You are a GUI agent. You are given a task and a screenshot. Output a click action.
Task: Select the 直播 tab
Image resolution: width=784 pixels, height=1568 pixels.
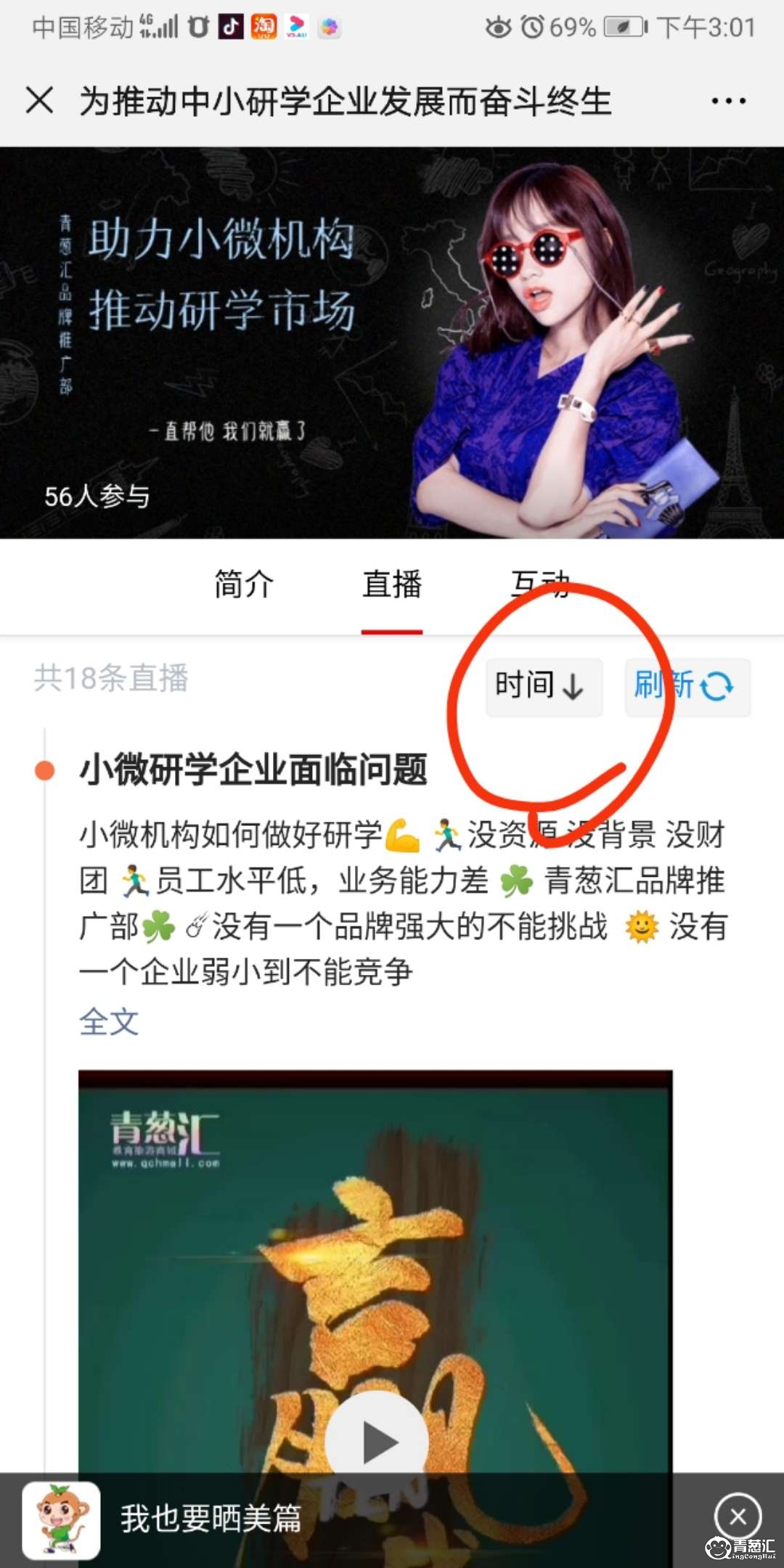pos(392,584)
